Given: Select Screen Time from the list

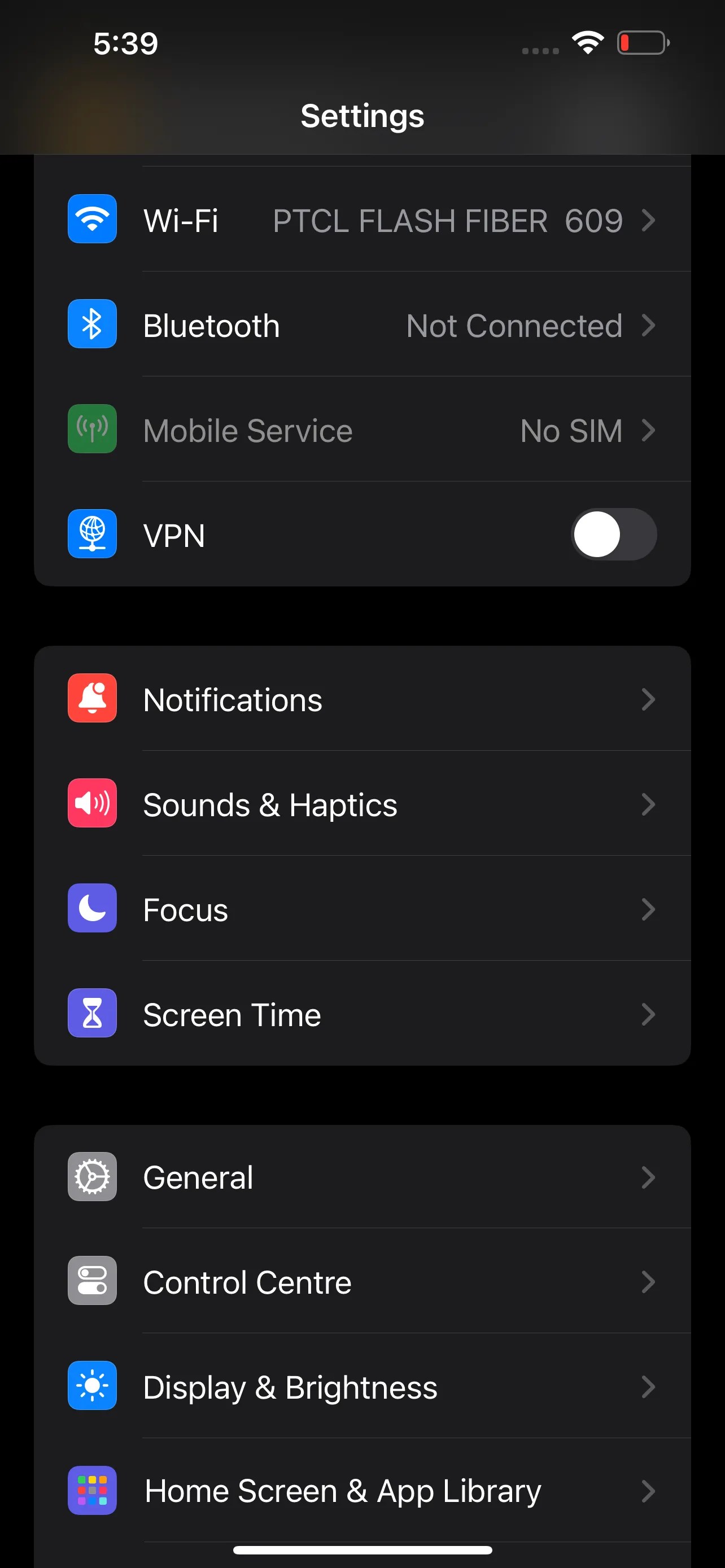Looking at the screenshot, I should point(362,1014).
